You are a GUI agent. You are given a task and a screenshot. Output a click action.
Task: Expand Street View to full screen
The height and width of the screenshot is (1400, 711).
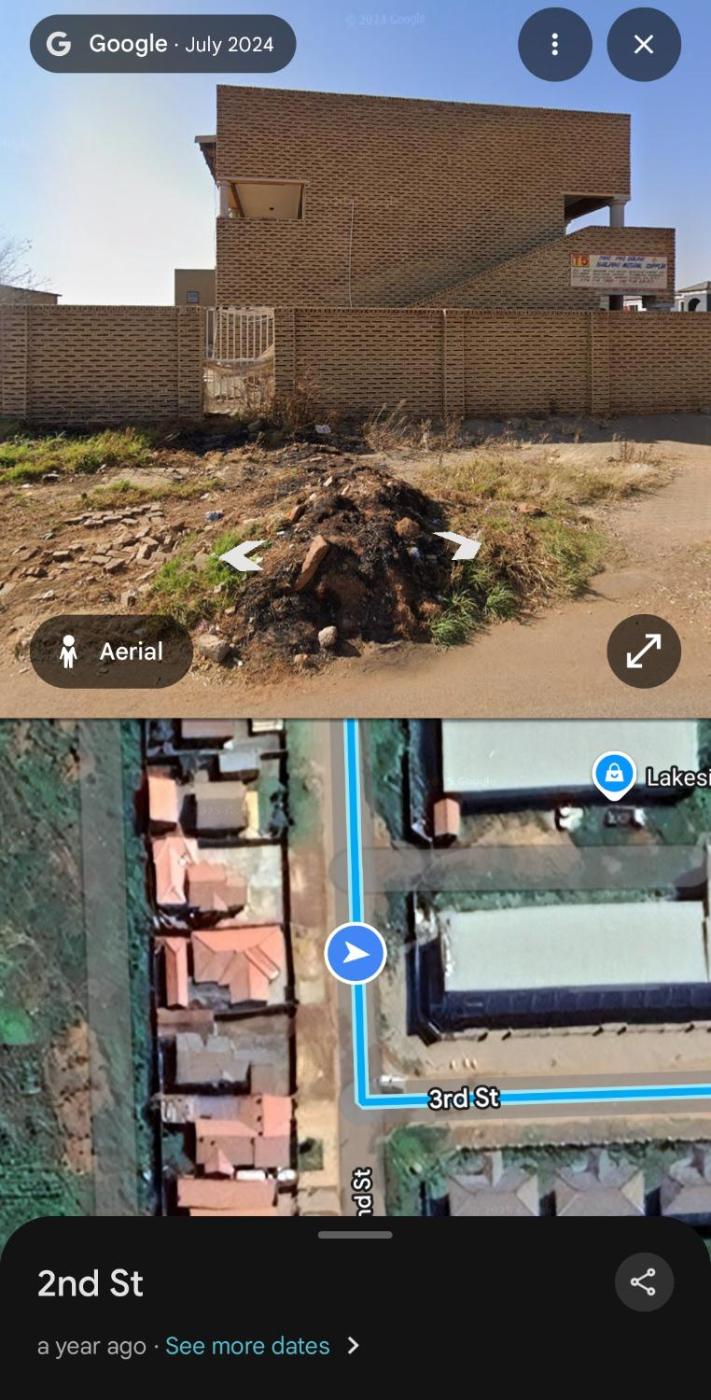(643, 651)
